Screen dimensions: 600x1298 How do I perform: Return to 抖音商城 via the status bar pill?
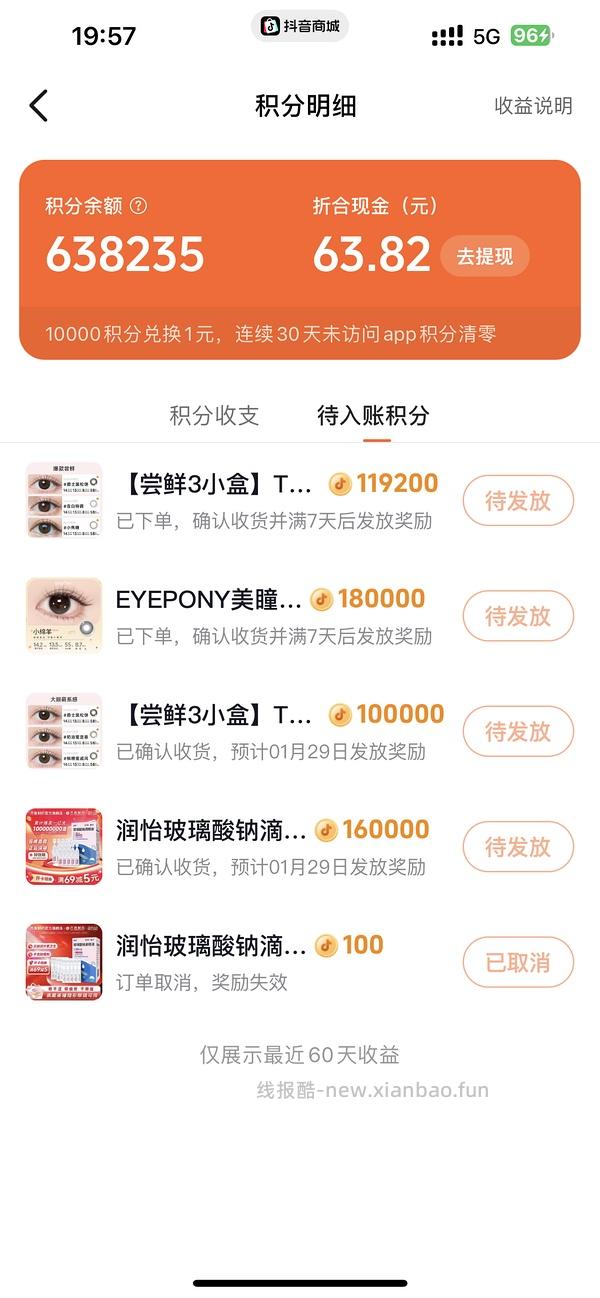click(x=299, y=27)
